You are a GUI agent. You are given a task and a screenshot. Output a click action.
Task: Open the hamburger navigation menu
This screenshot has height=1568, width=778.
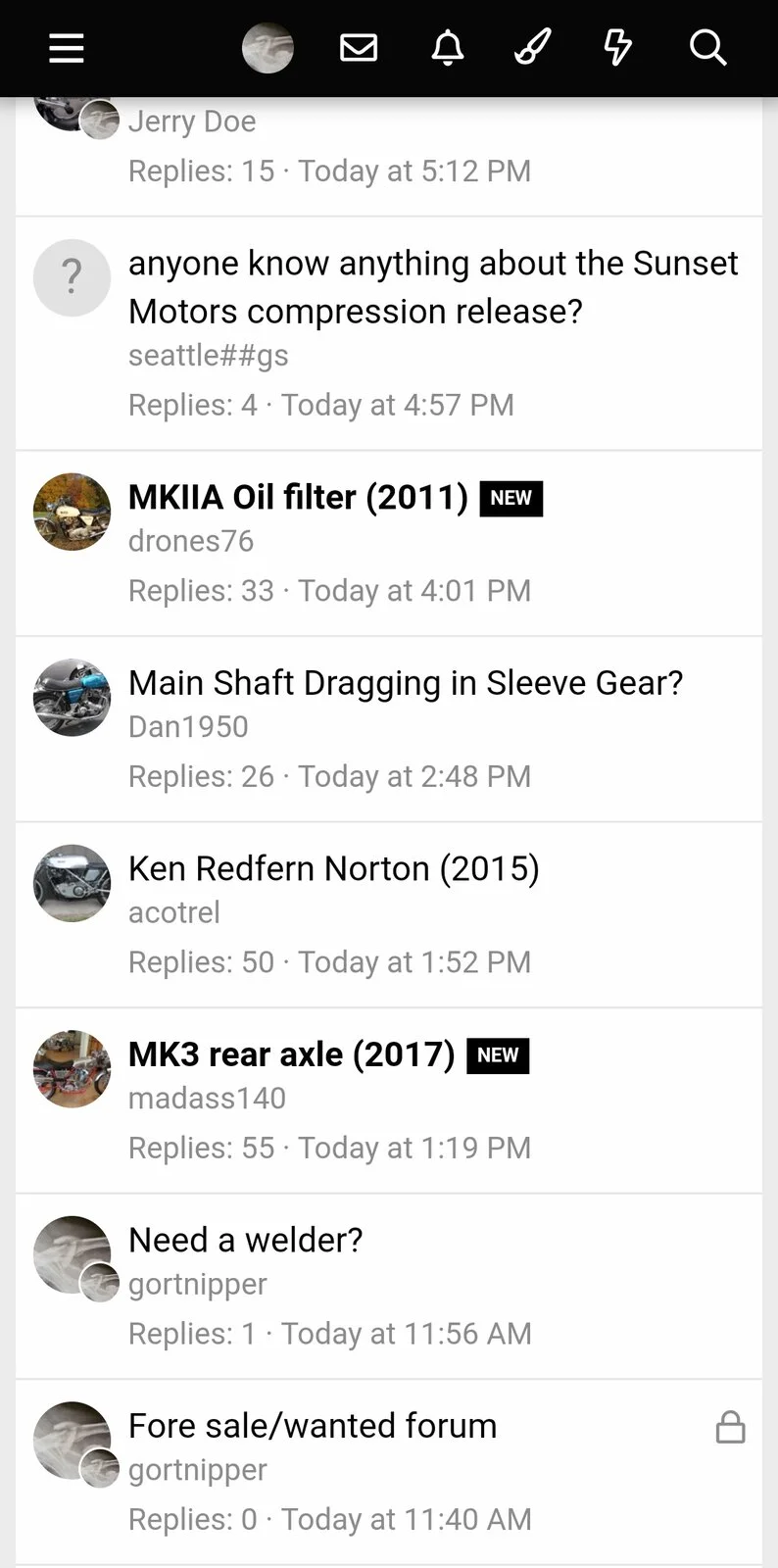click(66, 48)
